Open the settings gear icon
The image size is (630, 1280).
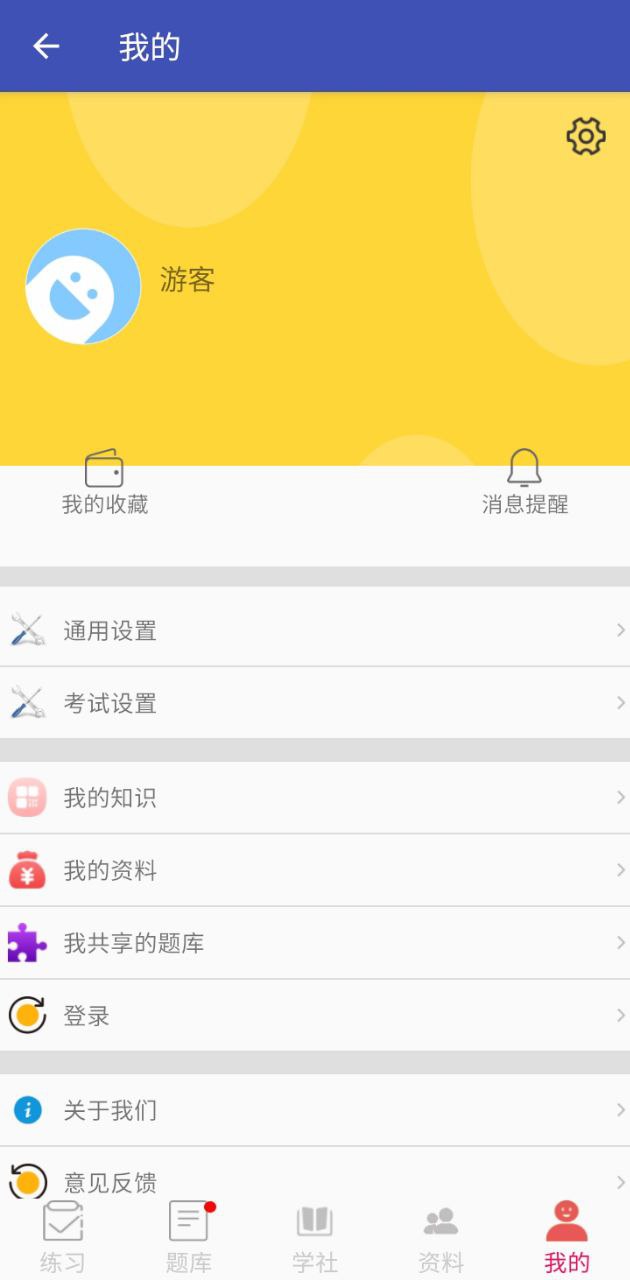point(586,136)
